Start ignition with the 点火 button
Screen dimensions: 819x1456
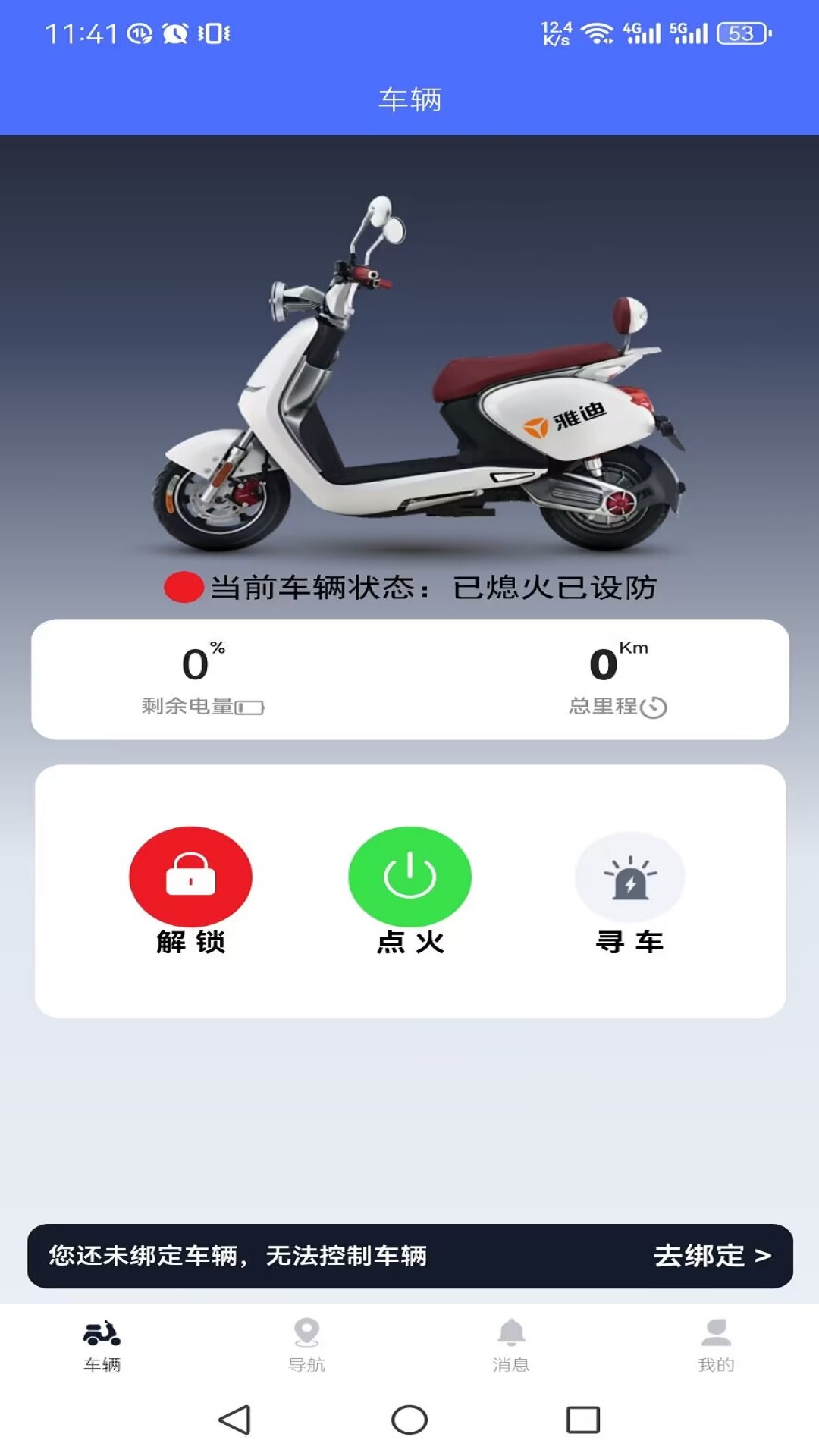click(x=409, y=876)
